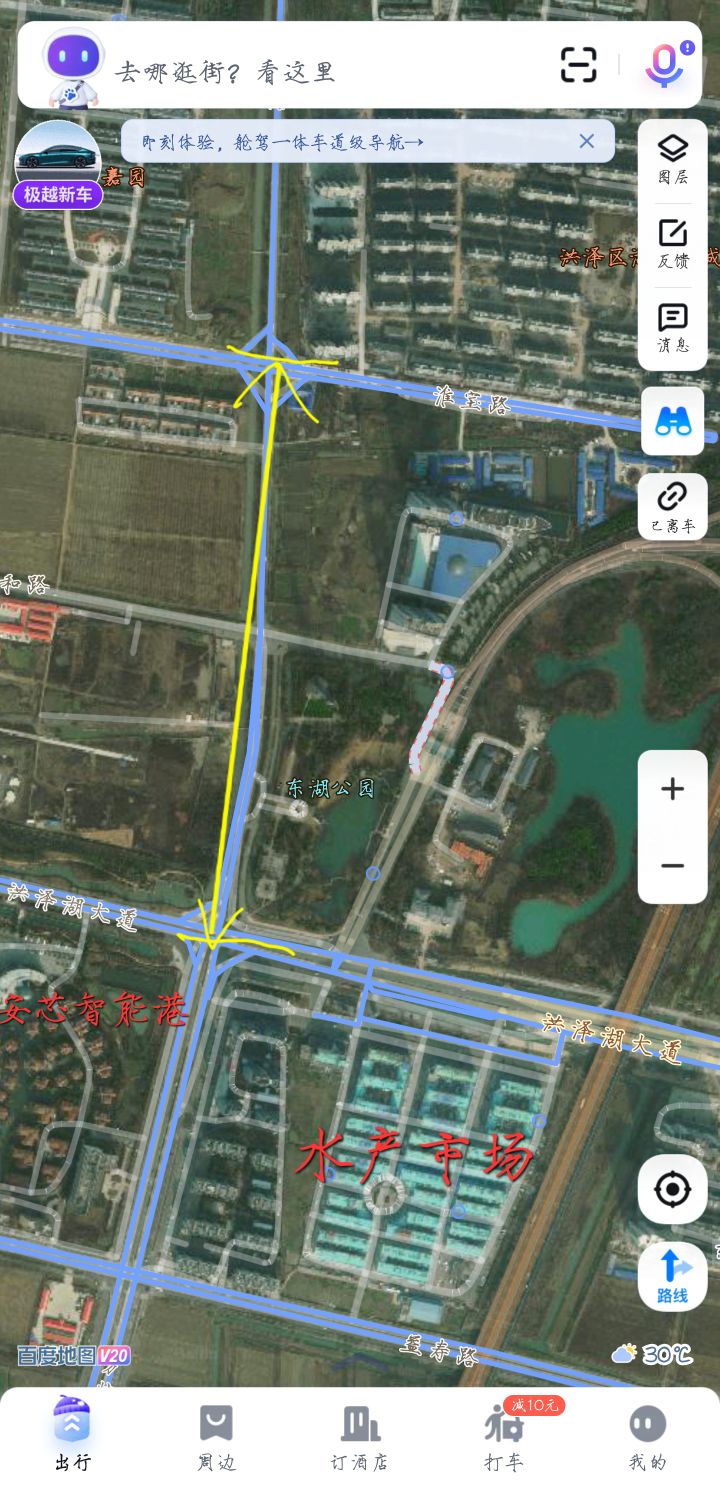The image size is (720, 1494).
Task: Tap the robot assistant avatar
Action: (72, 65)
